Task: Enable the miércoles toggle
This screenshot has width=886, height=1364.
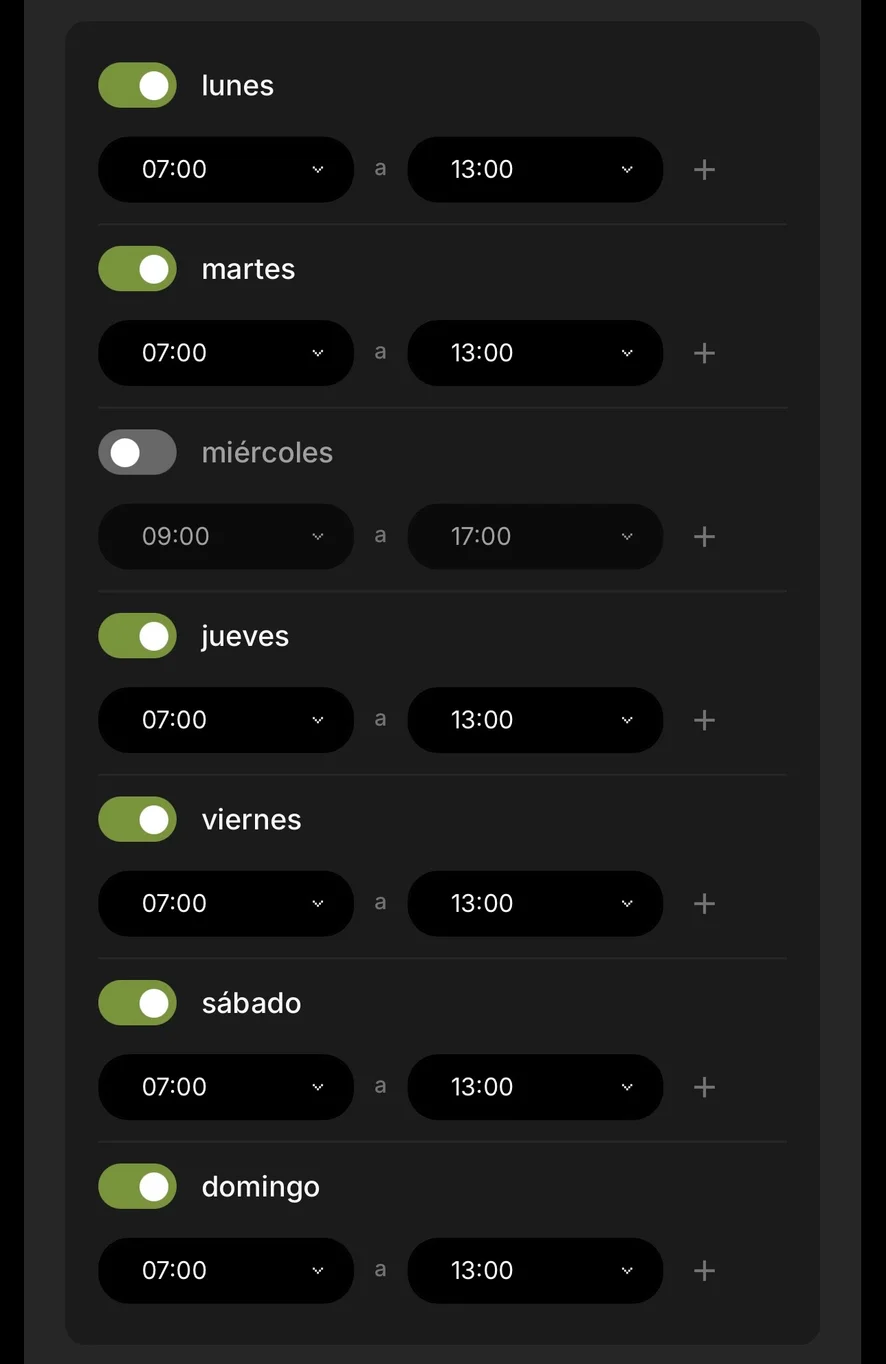Action: (137, 453)
